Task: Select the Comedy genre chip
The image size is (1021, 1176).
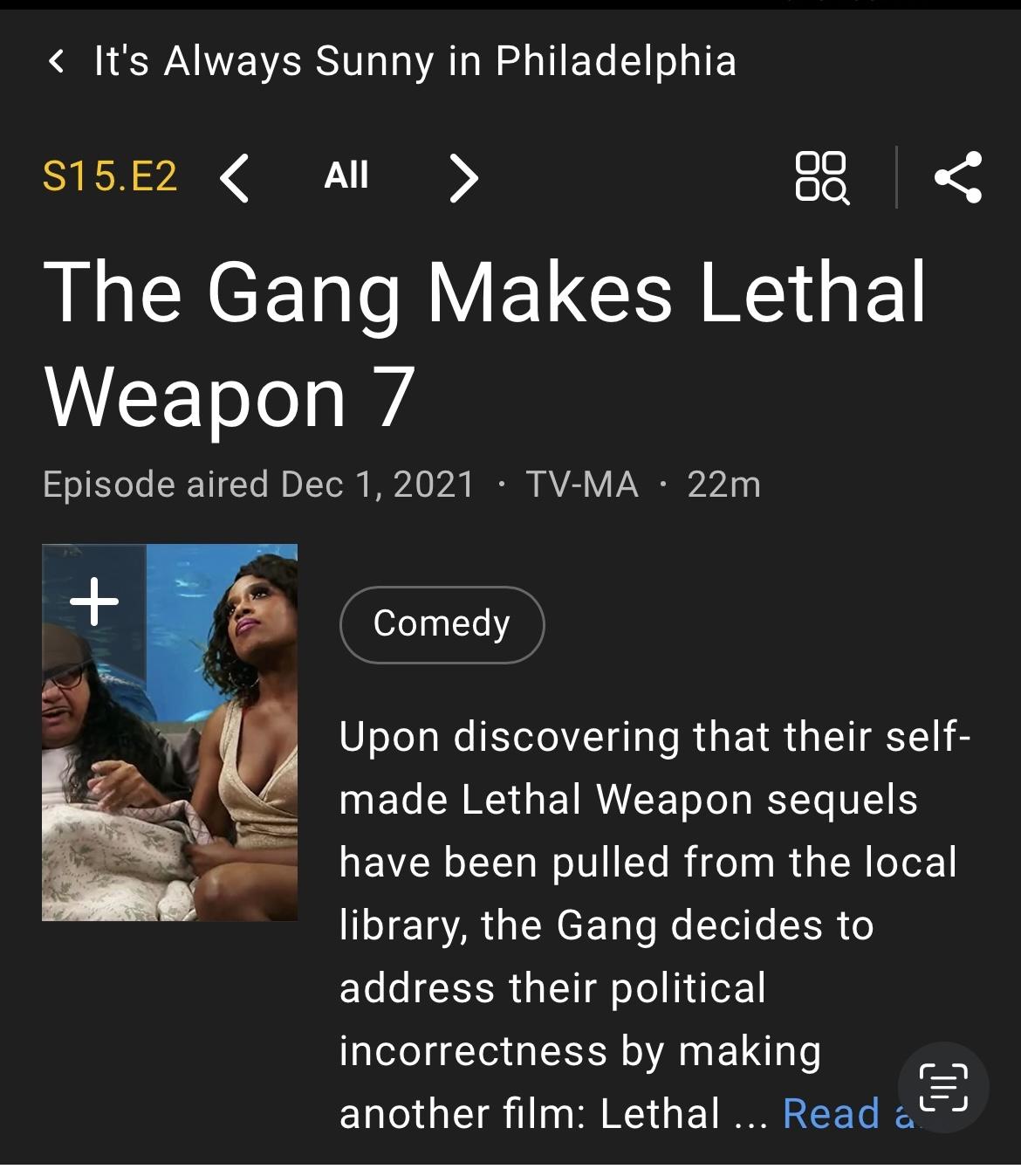Action: tap(442, 624)
